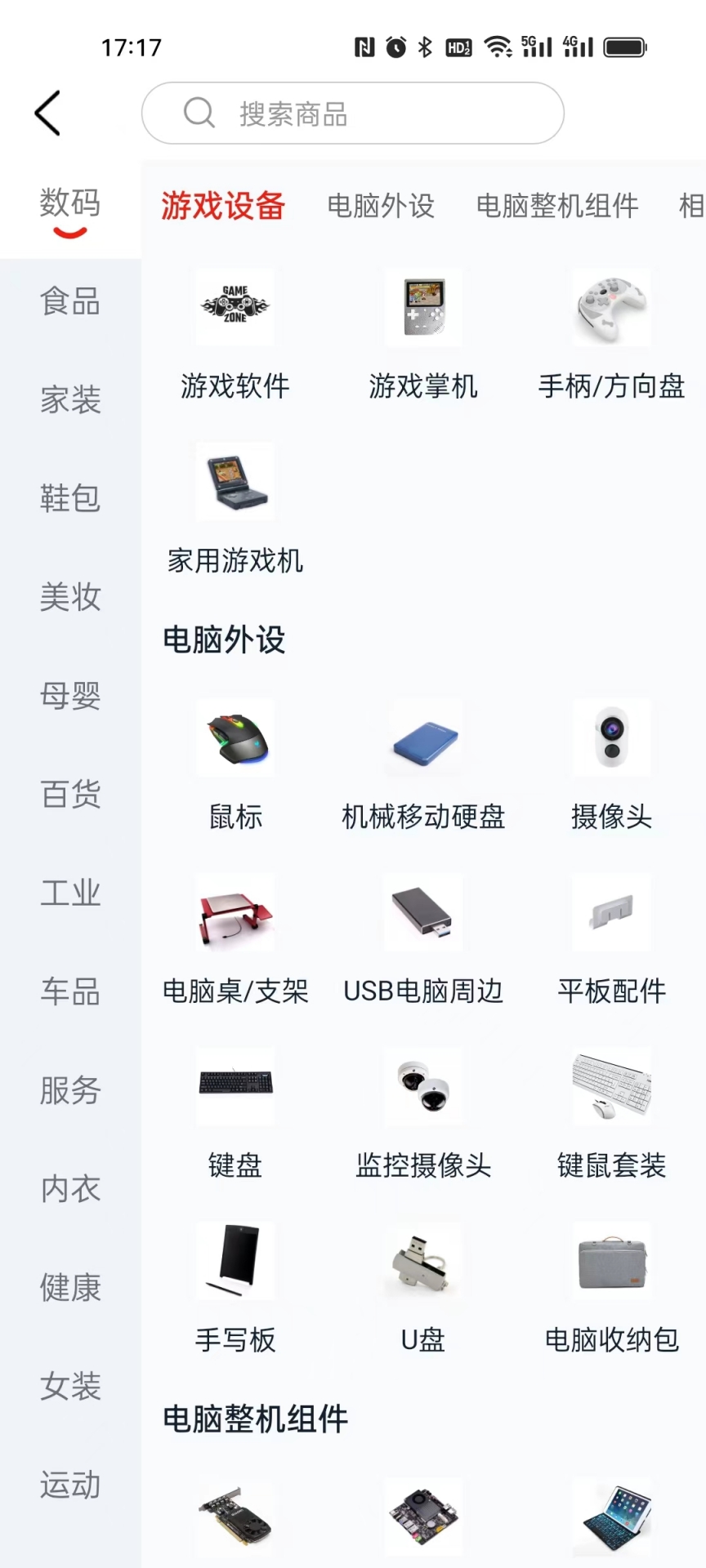Tap the back arrow button
The width and height of the screenshot is (706, 1568).
coord(47,113)
